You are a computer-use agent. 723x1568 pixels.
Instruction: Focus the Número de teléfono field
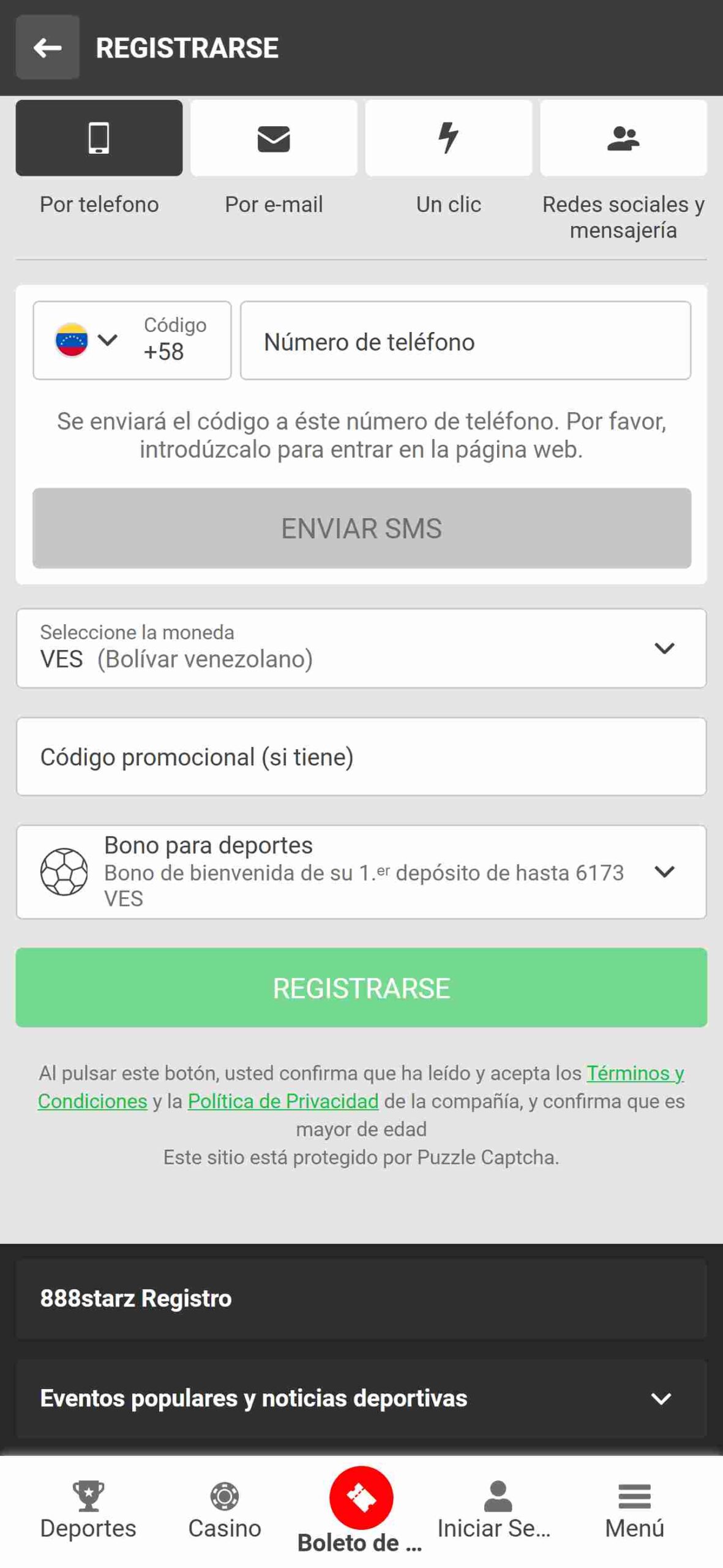pyautogui.click(x=465, y=341)
